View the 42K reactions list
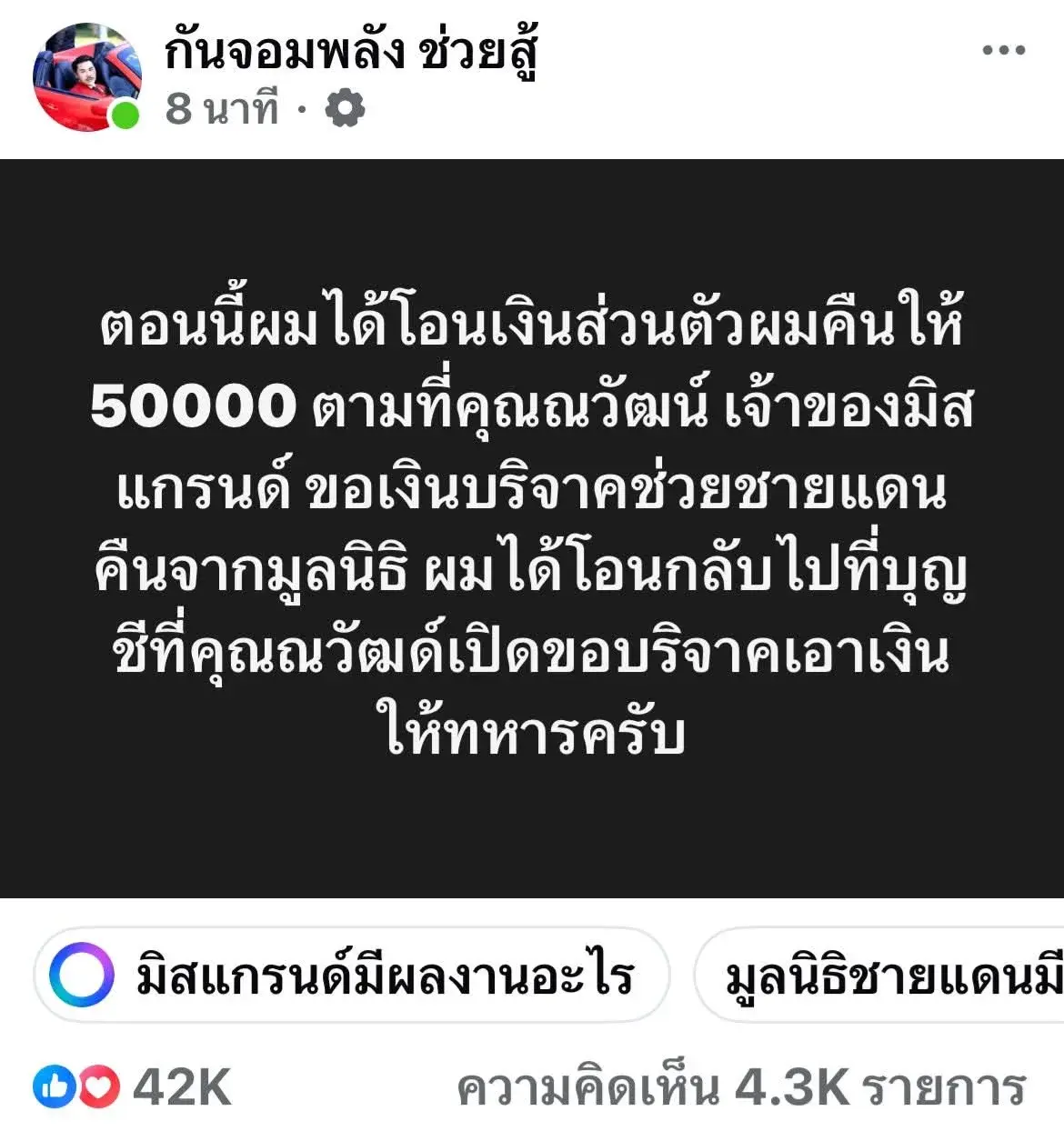This screenshot has width=1064, height=1131. (x=133, y=1086)
